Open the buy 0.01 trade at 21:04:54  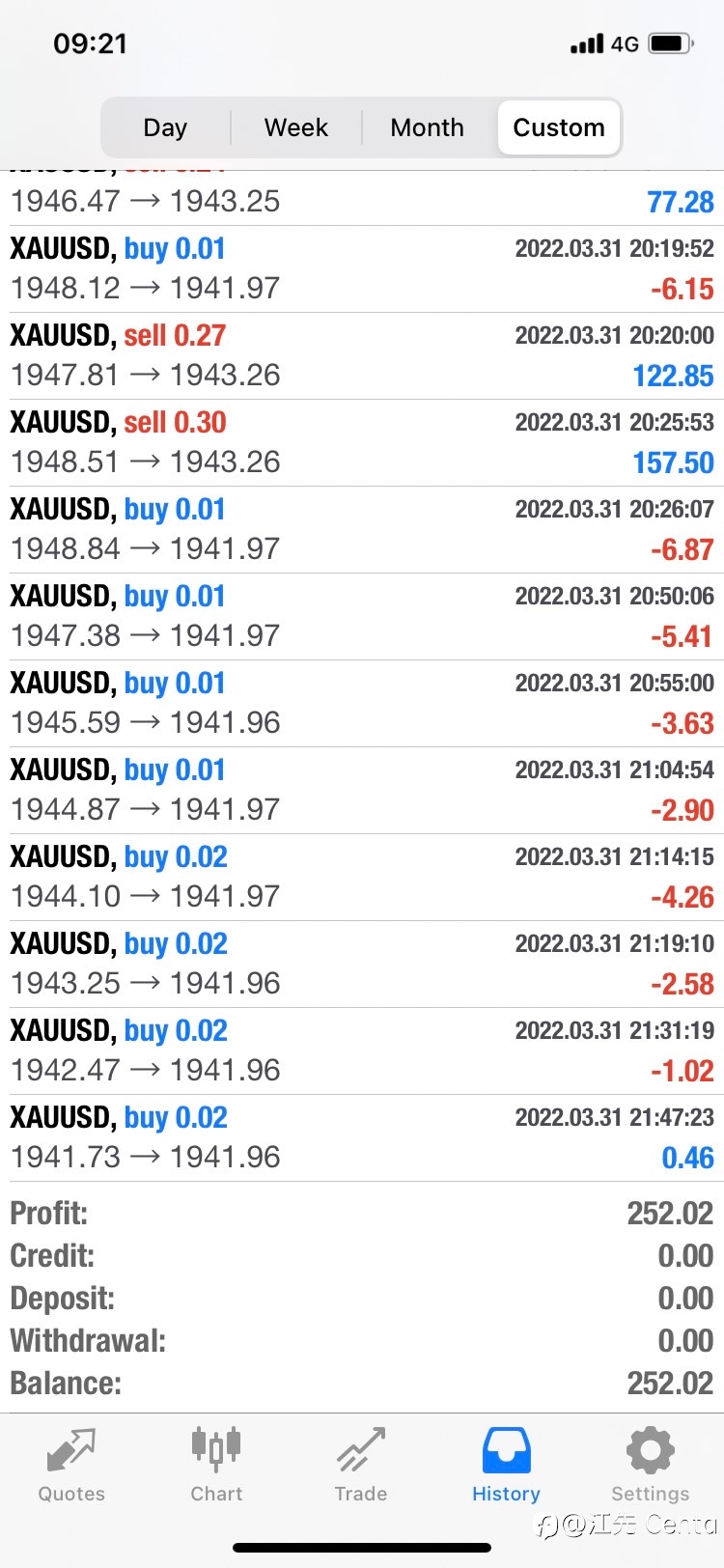click(362, 791)
